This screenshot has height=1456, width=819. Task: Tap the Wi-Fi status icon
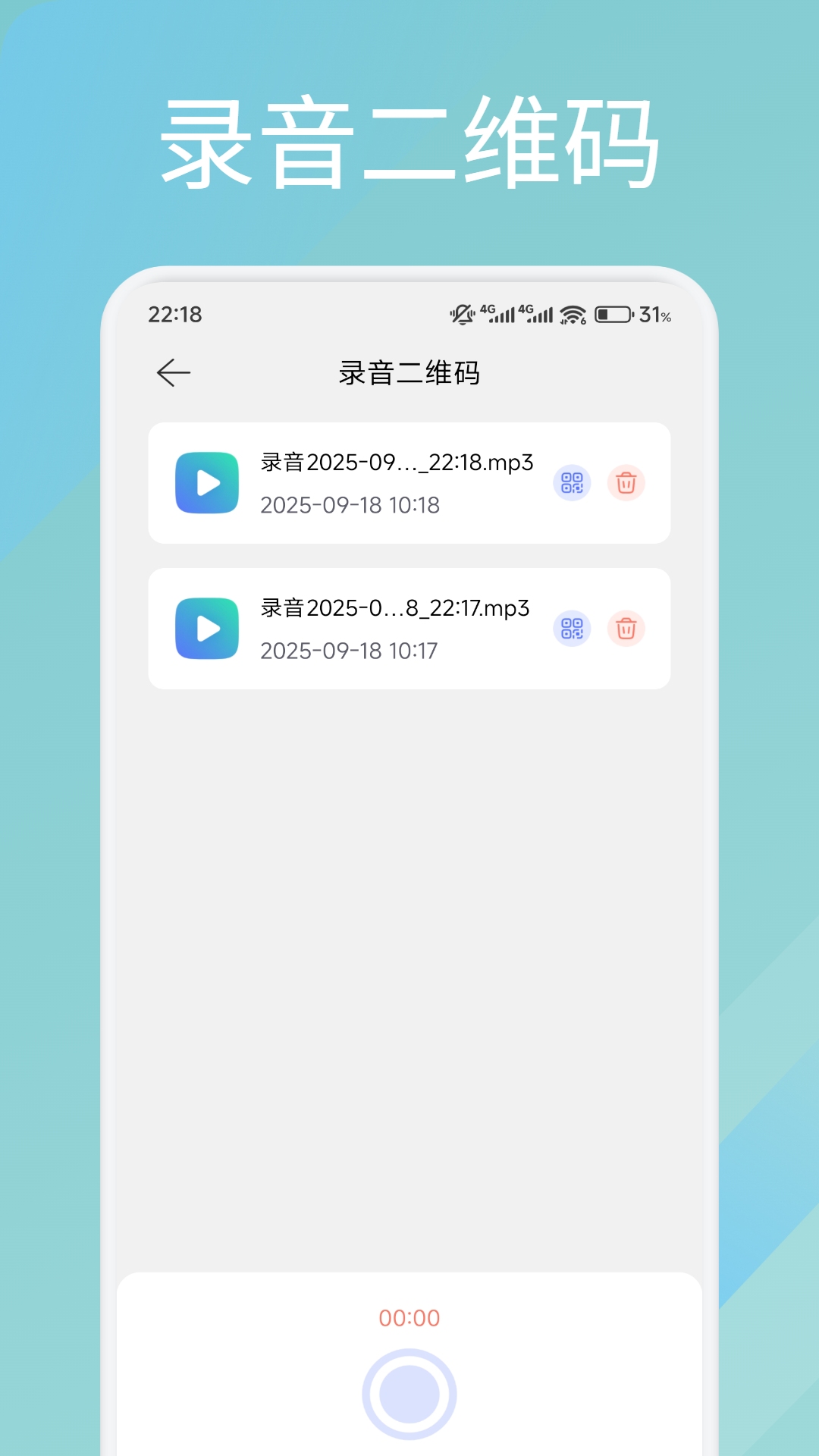574,315
